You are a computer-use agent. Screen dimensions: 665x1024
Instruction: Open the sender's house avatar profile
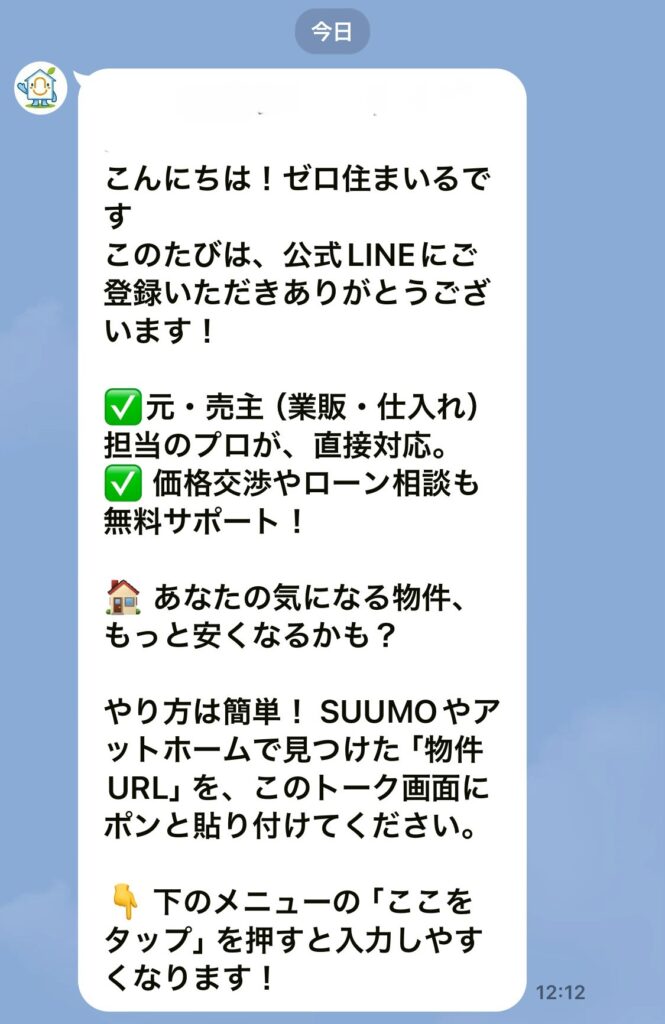[40, 88]
